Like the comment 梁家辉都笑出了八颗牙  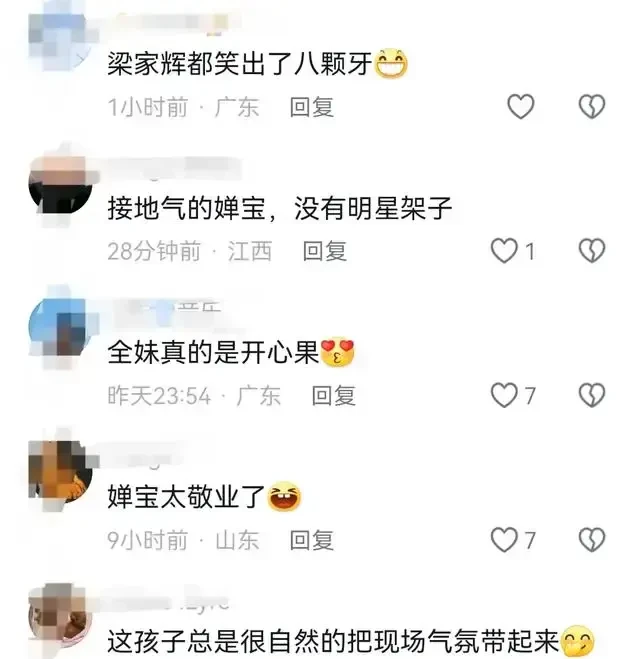click(x=521, y=107)
